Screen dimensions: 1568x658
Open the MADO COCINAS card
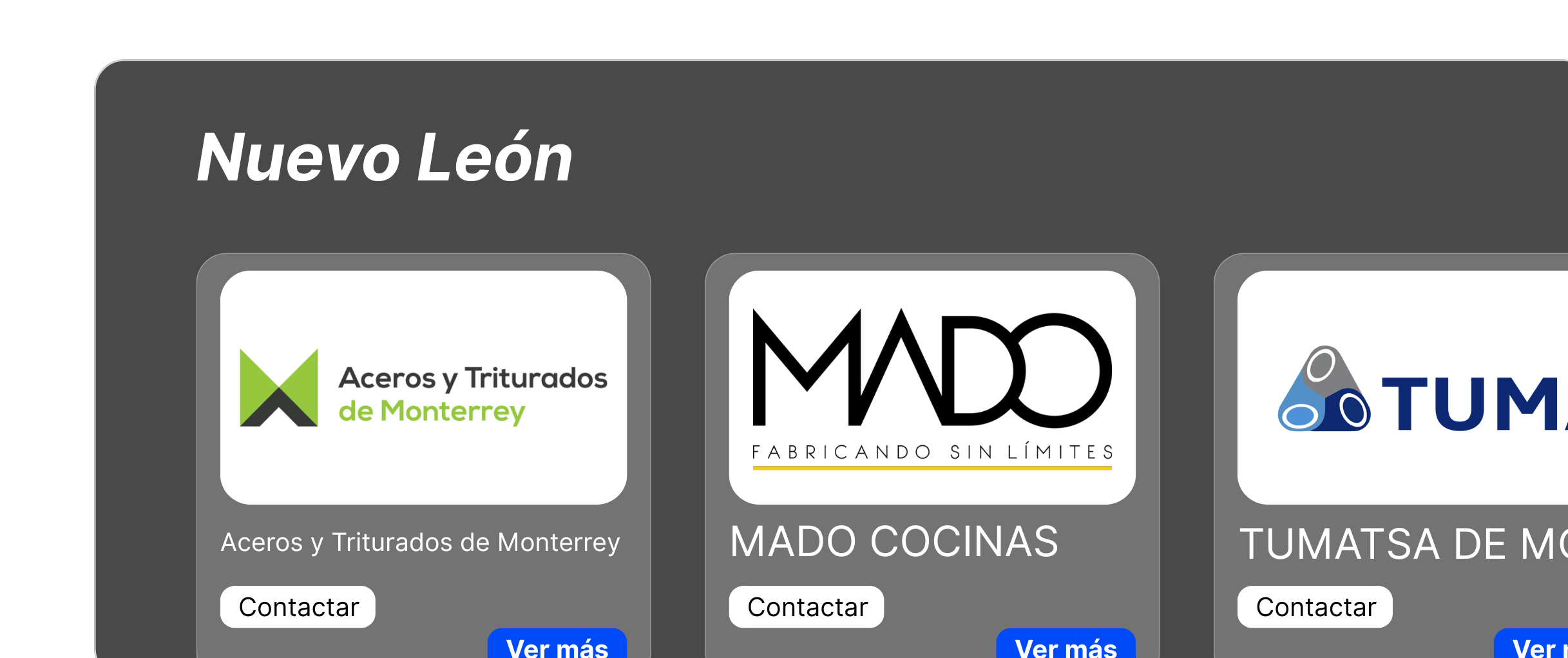point(932,387)
